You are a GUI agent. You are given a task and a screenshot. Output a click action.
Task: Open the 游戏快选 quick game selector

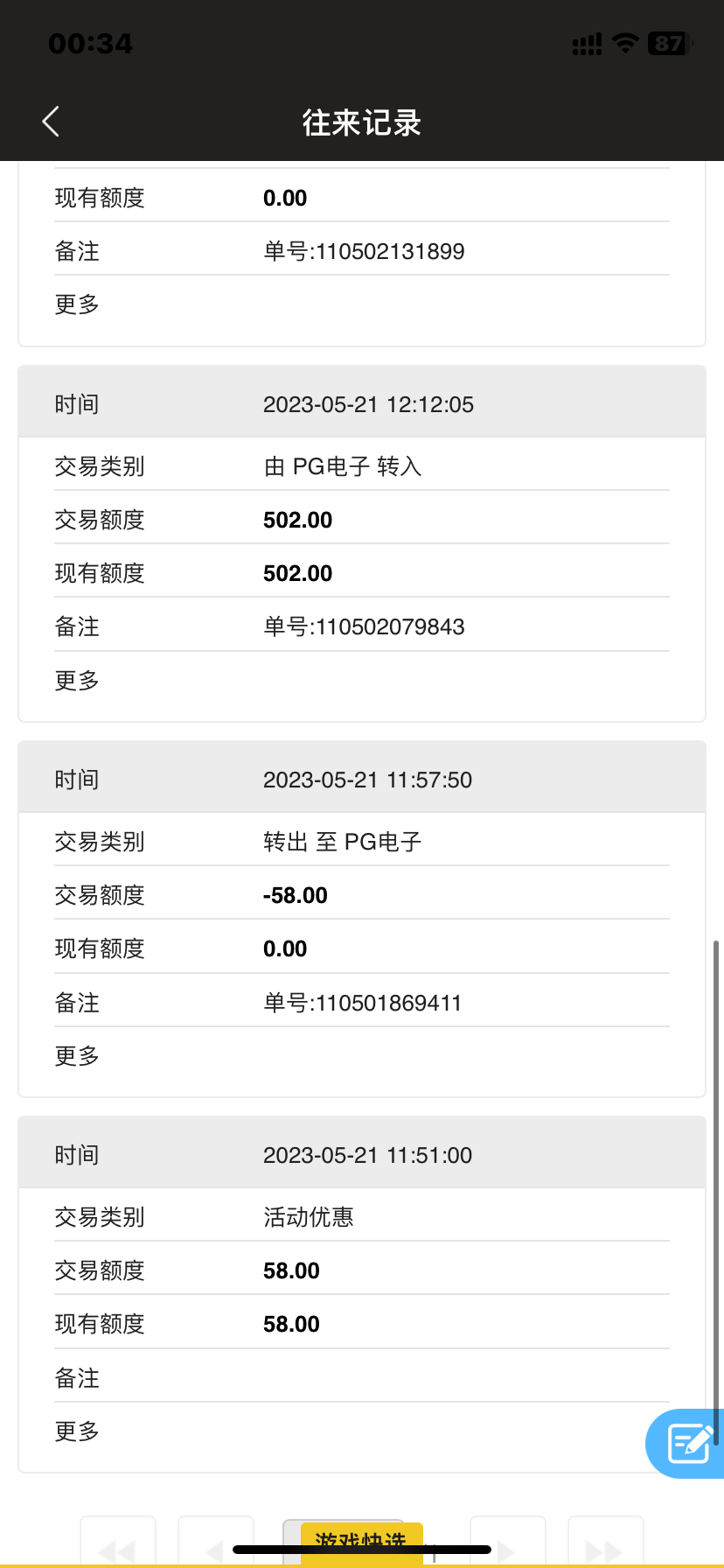(x=361, y=1542)
